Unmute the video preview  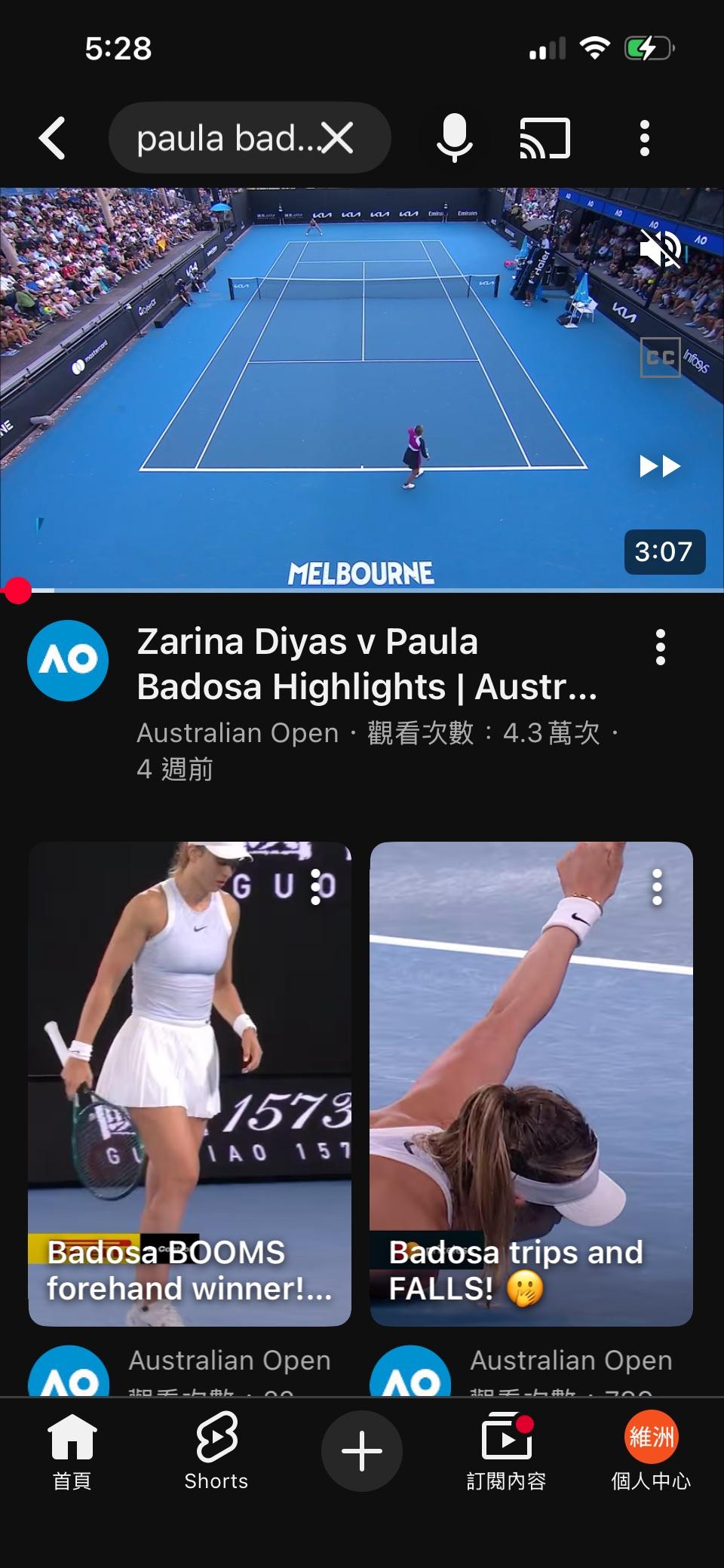pyautogui.click(x=660, y=248)
